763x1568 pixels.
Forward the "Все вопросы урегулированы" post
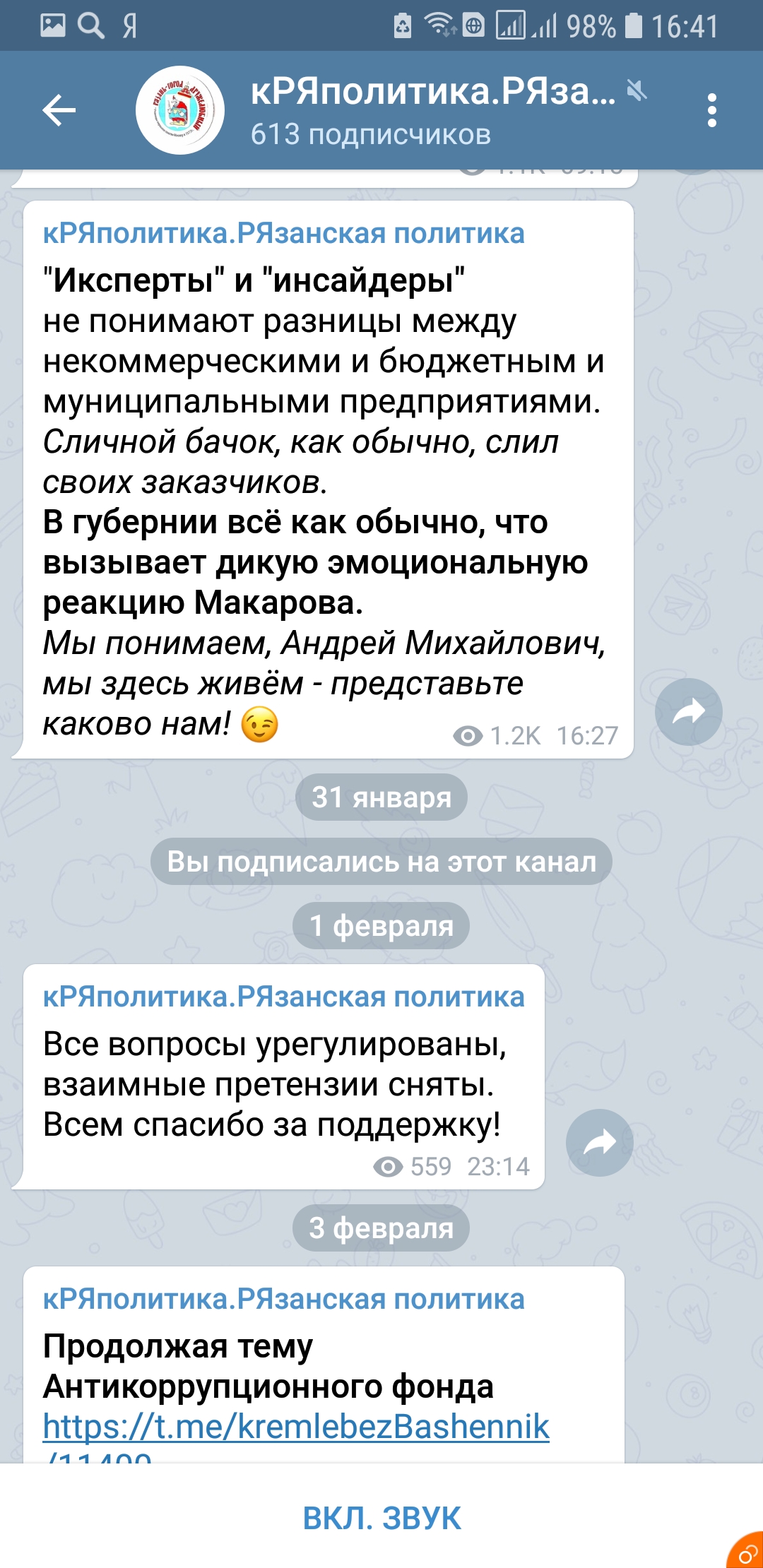599,1142
